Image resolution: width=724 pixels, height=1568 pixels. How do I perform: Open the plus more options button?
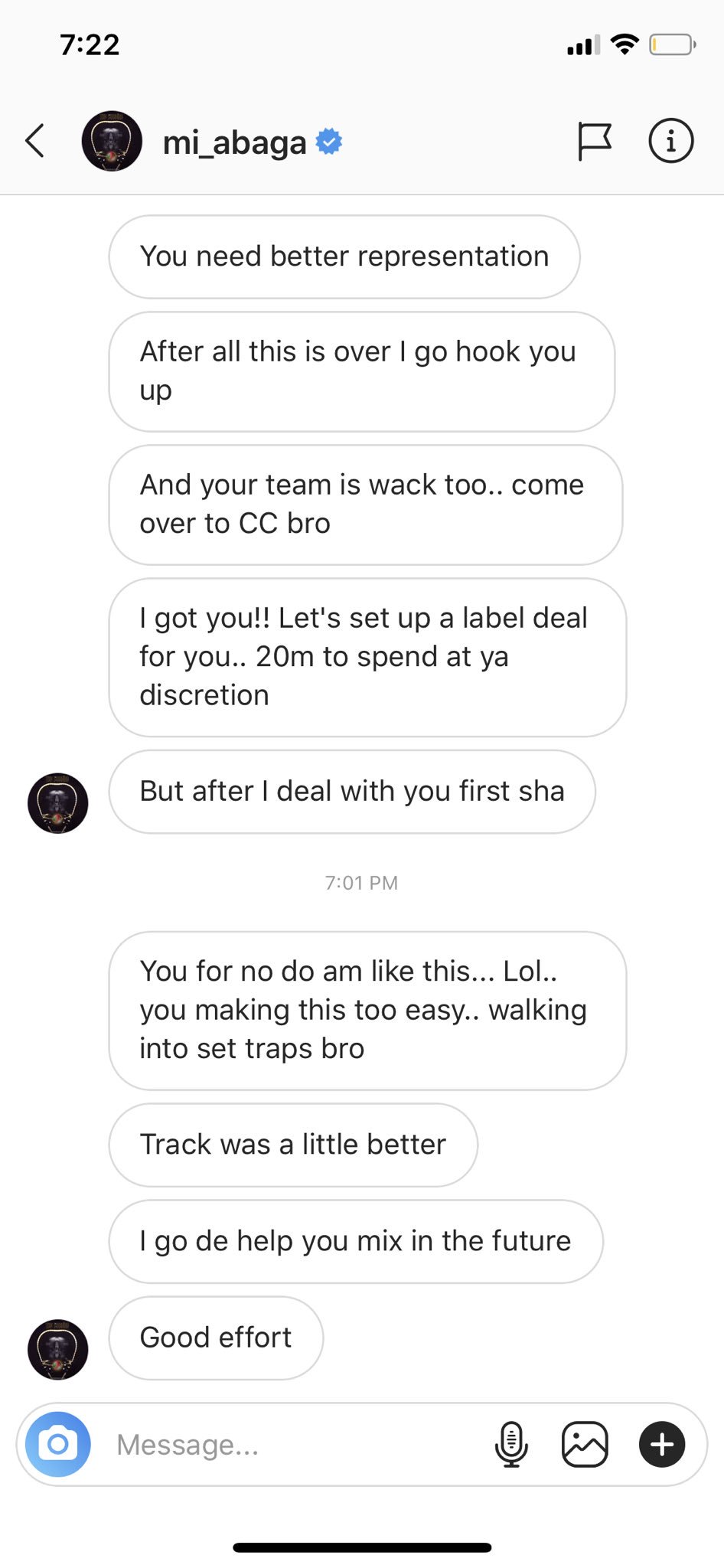(x=661, y=1444)
